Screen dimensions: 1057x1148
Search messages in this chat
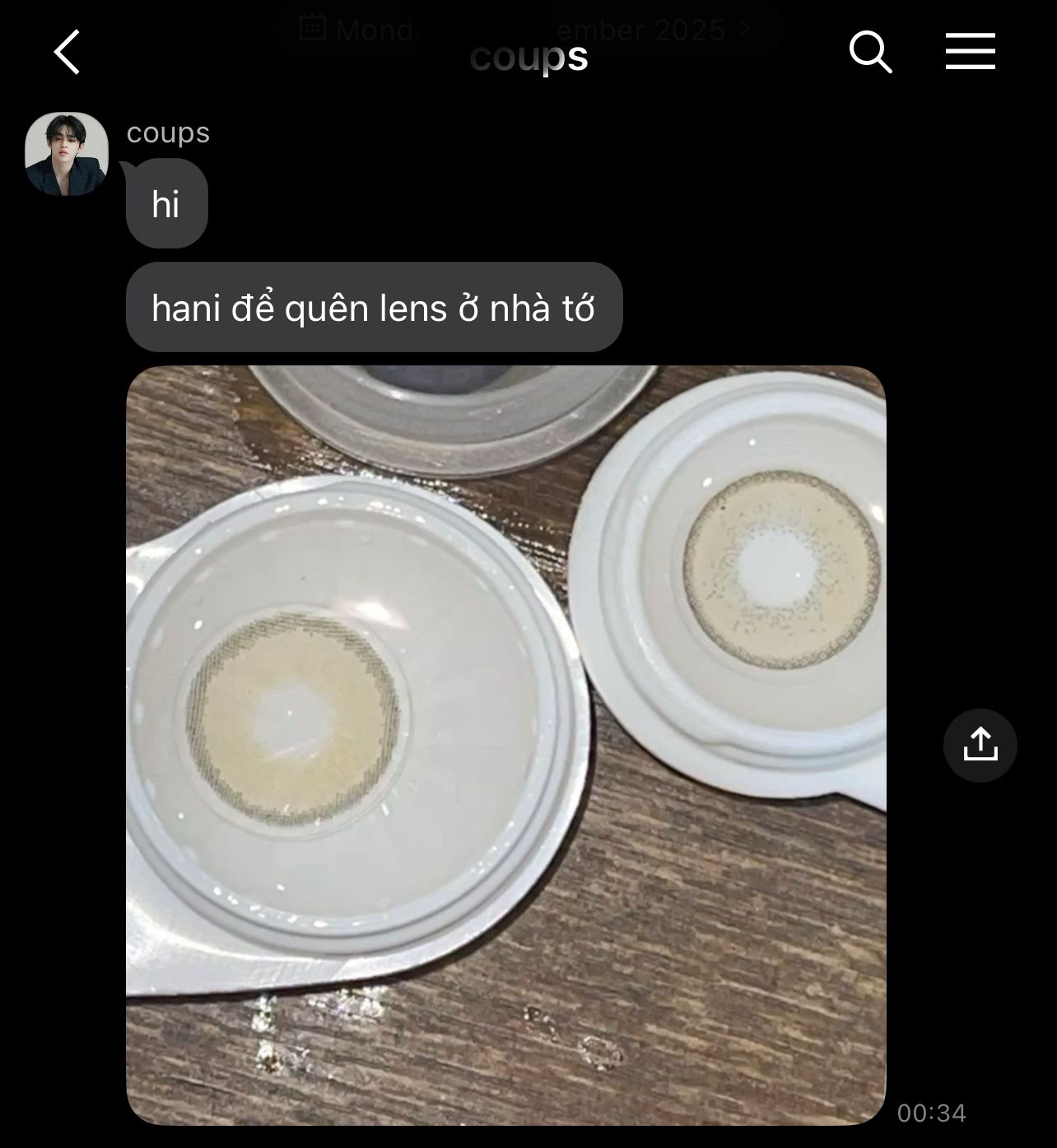point(870,53)
